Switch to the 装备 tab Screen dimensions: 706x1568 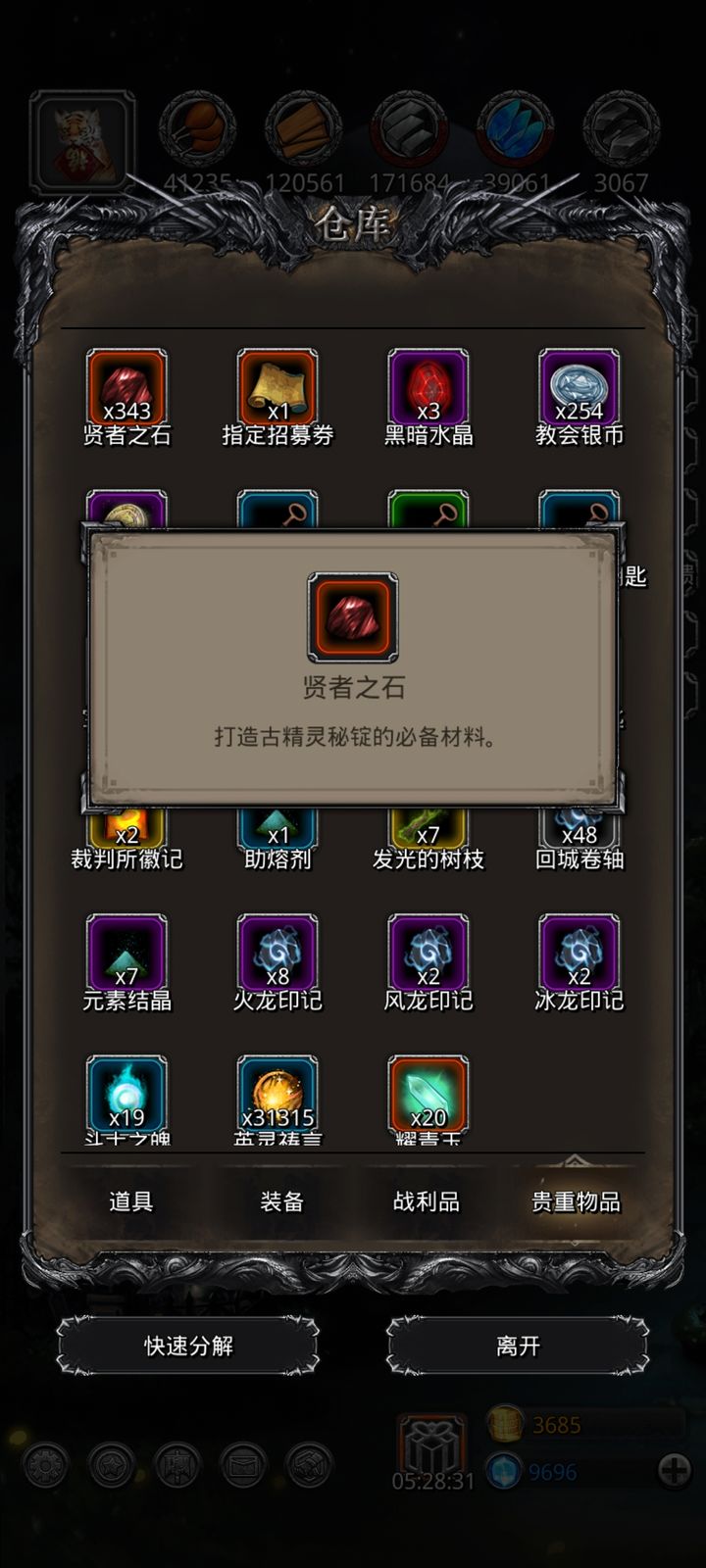[x=281, y=1201]
